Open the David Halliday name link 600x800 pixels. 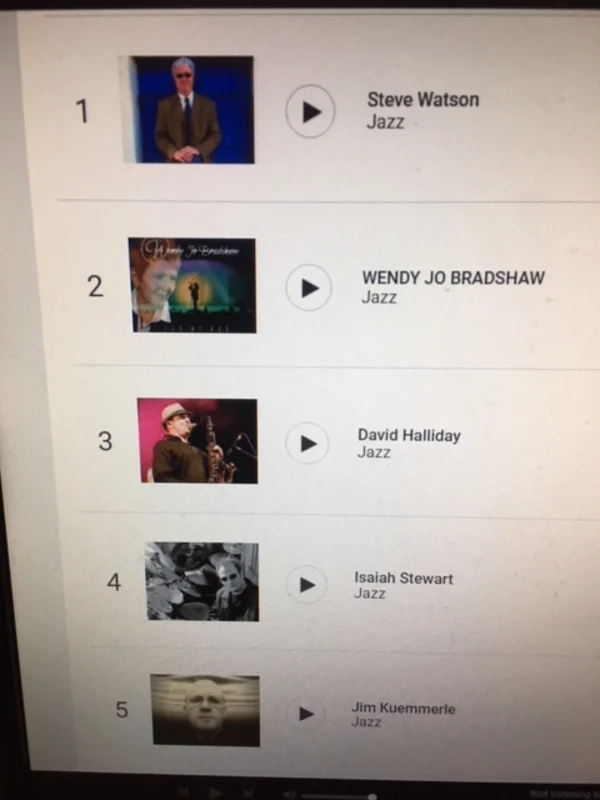pyautogui.click(x=409, y=436)
